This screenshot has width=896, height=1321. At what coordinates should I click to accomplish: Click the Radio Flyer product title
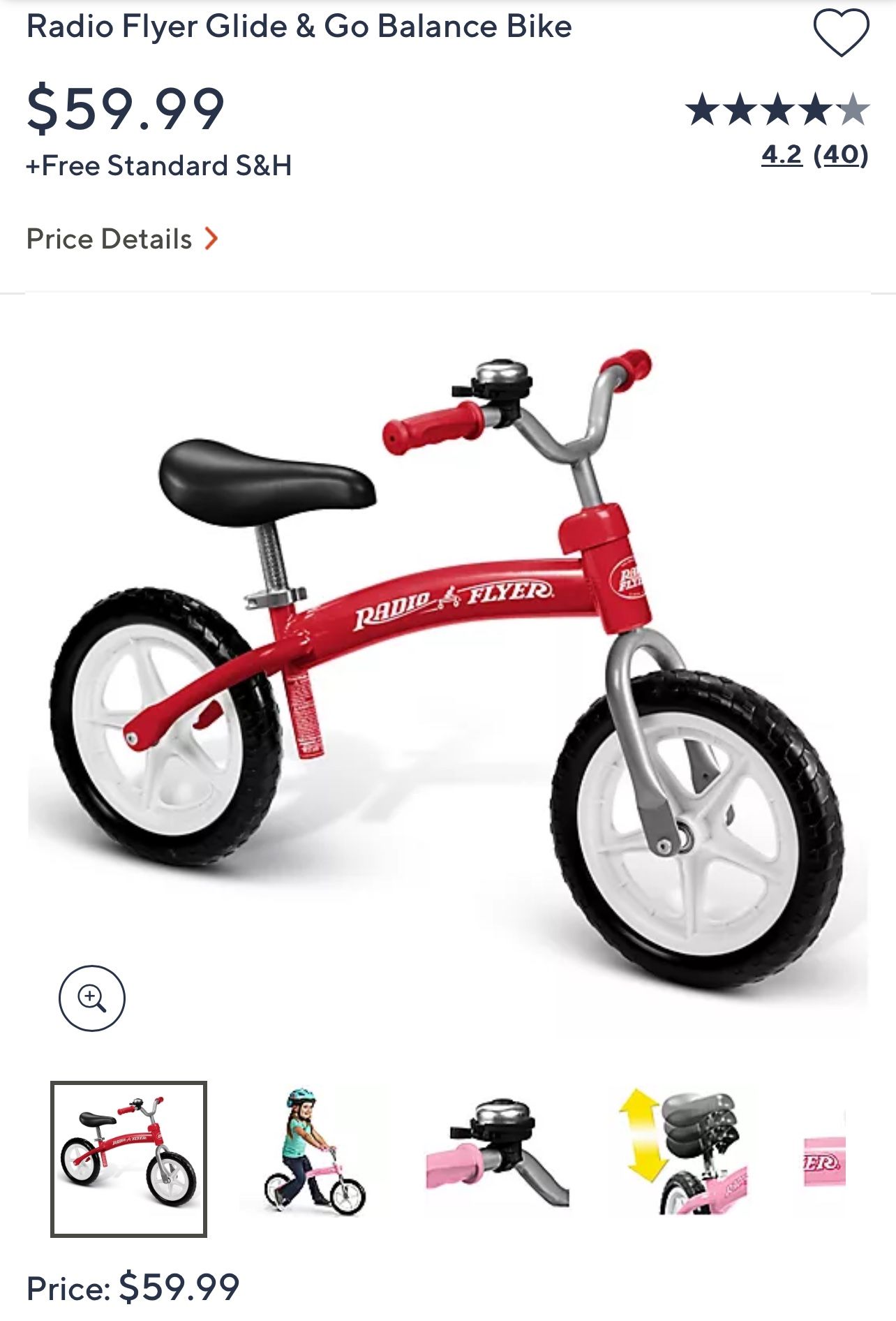tap(299, 27)
